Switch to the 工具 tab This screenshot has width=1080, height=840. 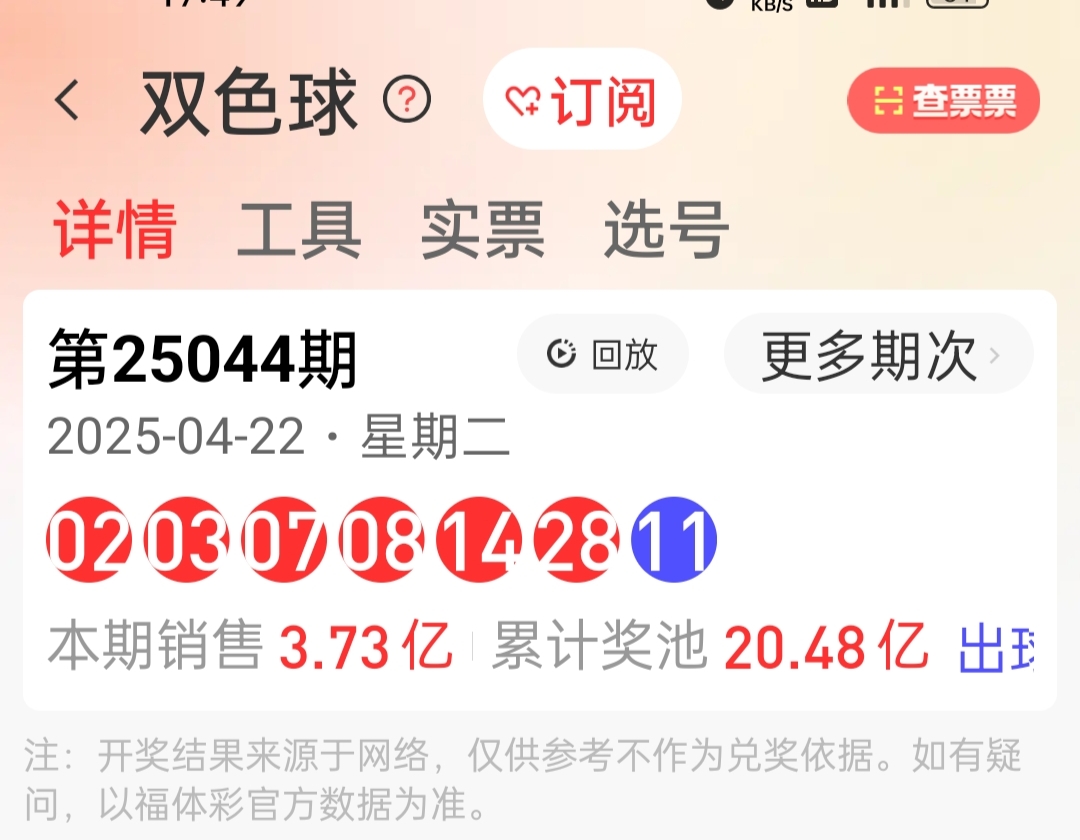[298, 230]
